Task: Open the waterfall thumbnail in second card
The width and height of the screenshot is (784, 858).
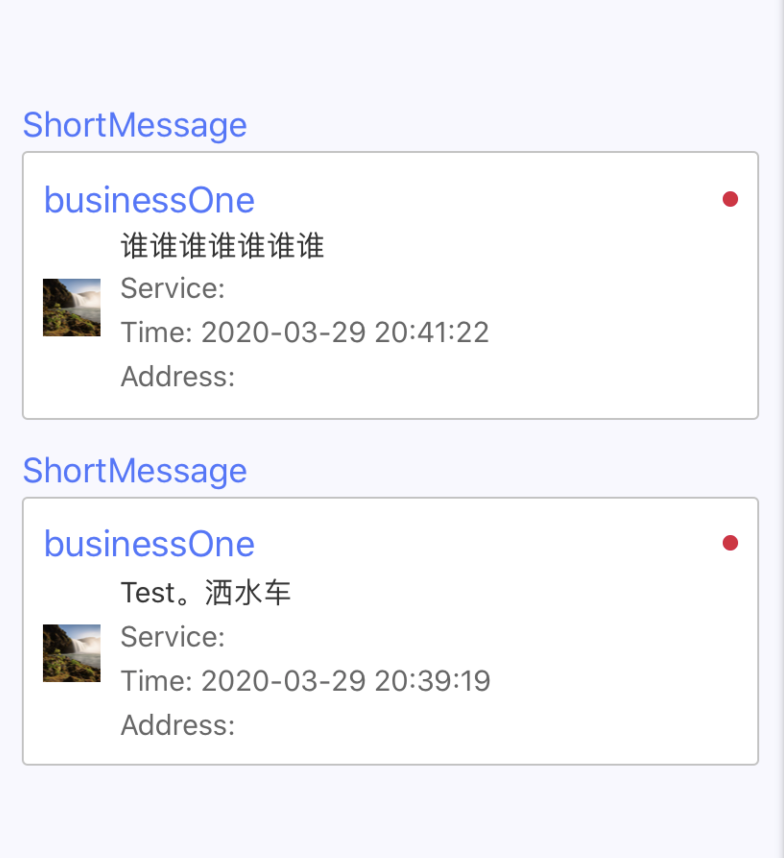Action: pyautogui.click(x=71, y=653)
